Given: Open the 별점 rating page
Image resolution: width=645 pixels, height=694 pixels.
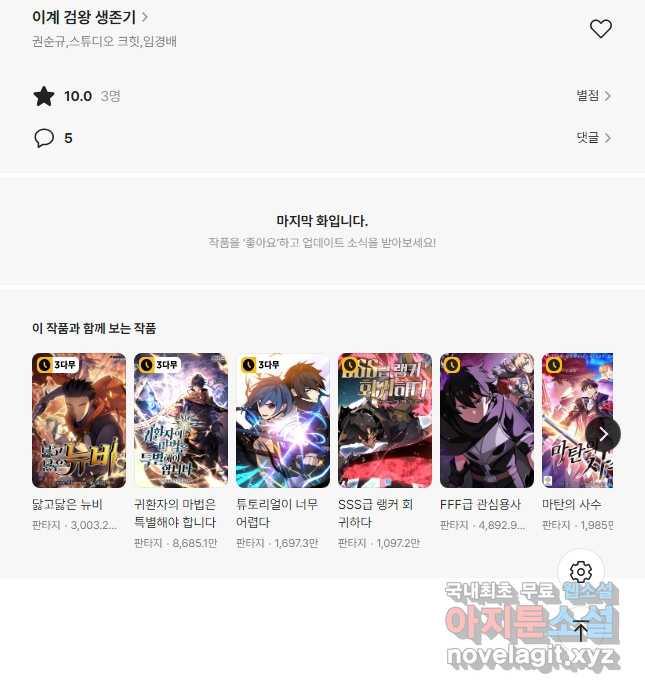Looking at the screenshot, I should click(x=593, y=96).
